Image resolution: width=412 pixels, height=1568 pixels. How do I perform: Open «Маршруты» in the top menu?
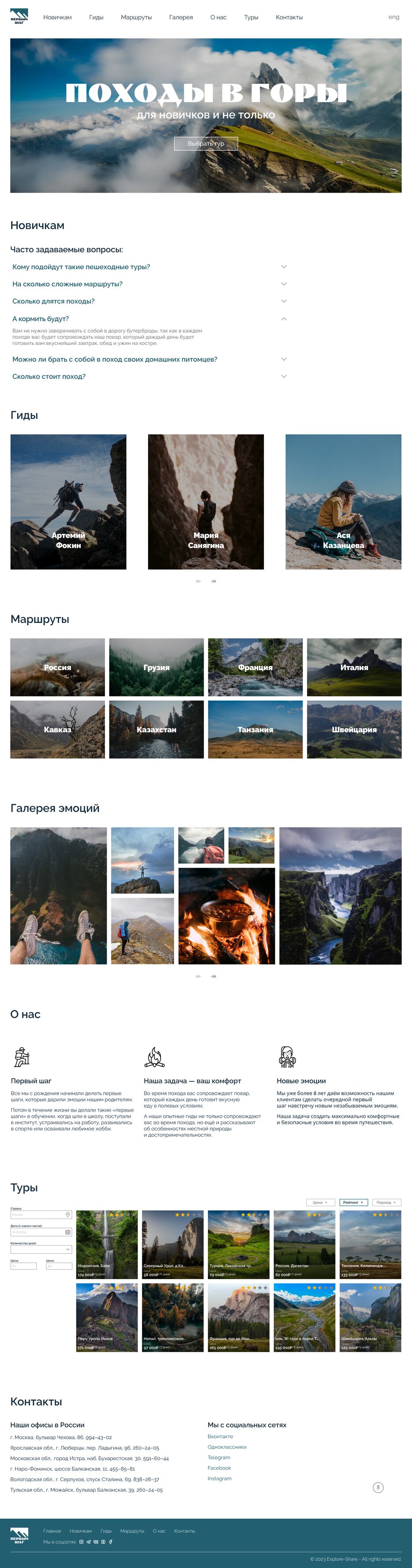pyautogui.click(x=136, y=18)
